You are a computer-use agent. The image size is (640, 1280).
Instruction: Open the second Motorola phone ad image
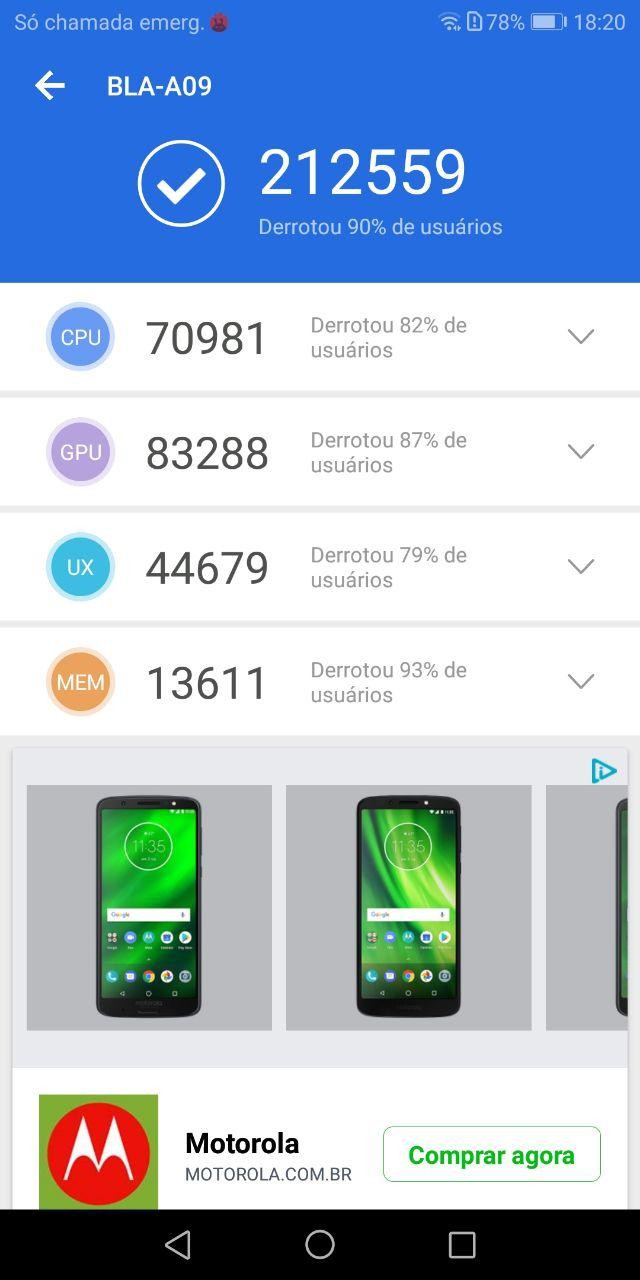point(408,907)
